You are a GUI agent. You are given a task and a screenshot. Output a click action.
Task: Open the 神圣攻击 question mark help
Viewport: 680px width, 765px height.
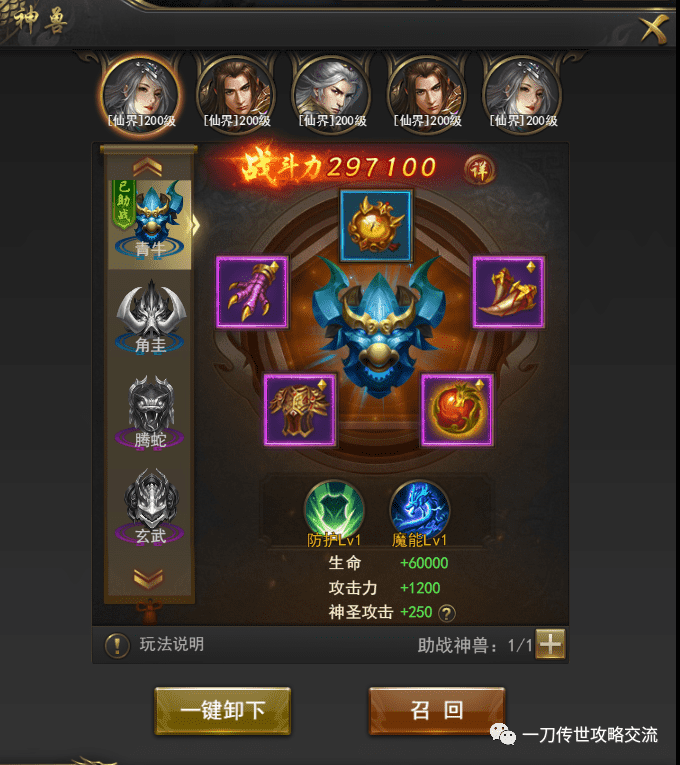point(447,613)
